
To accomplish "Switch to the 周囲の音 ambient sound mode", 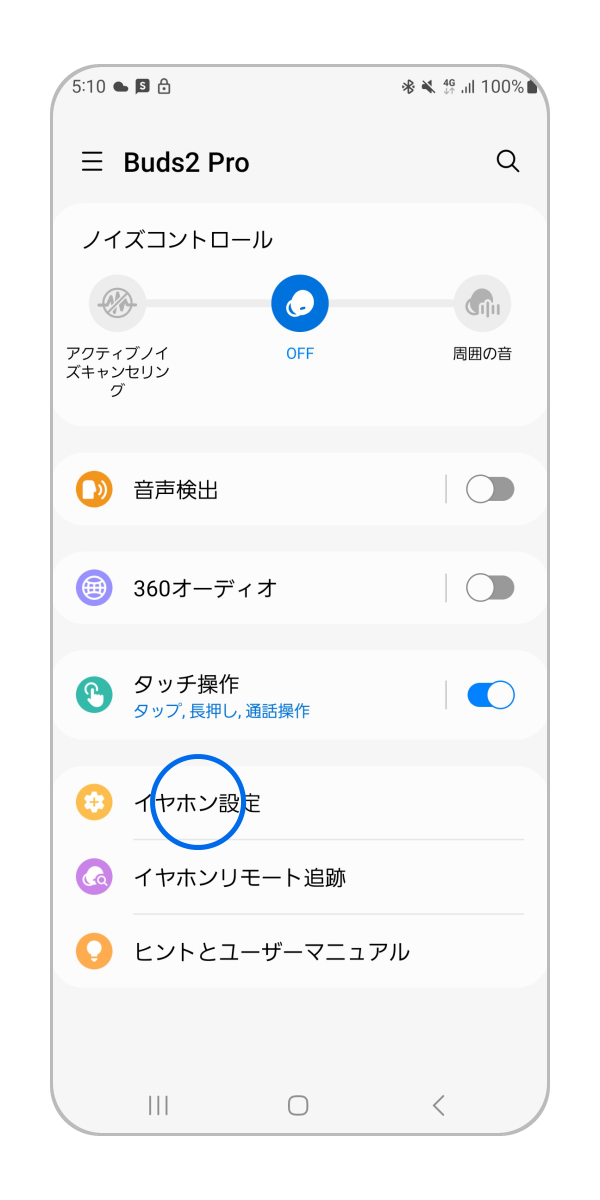I will 482,303.
